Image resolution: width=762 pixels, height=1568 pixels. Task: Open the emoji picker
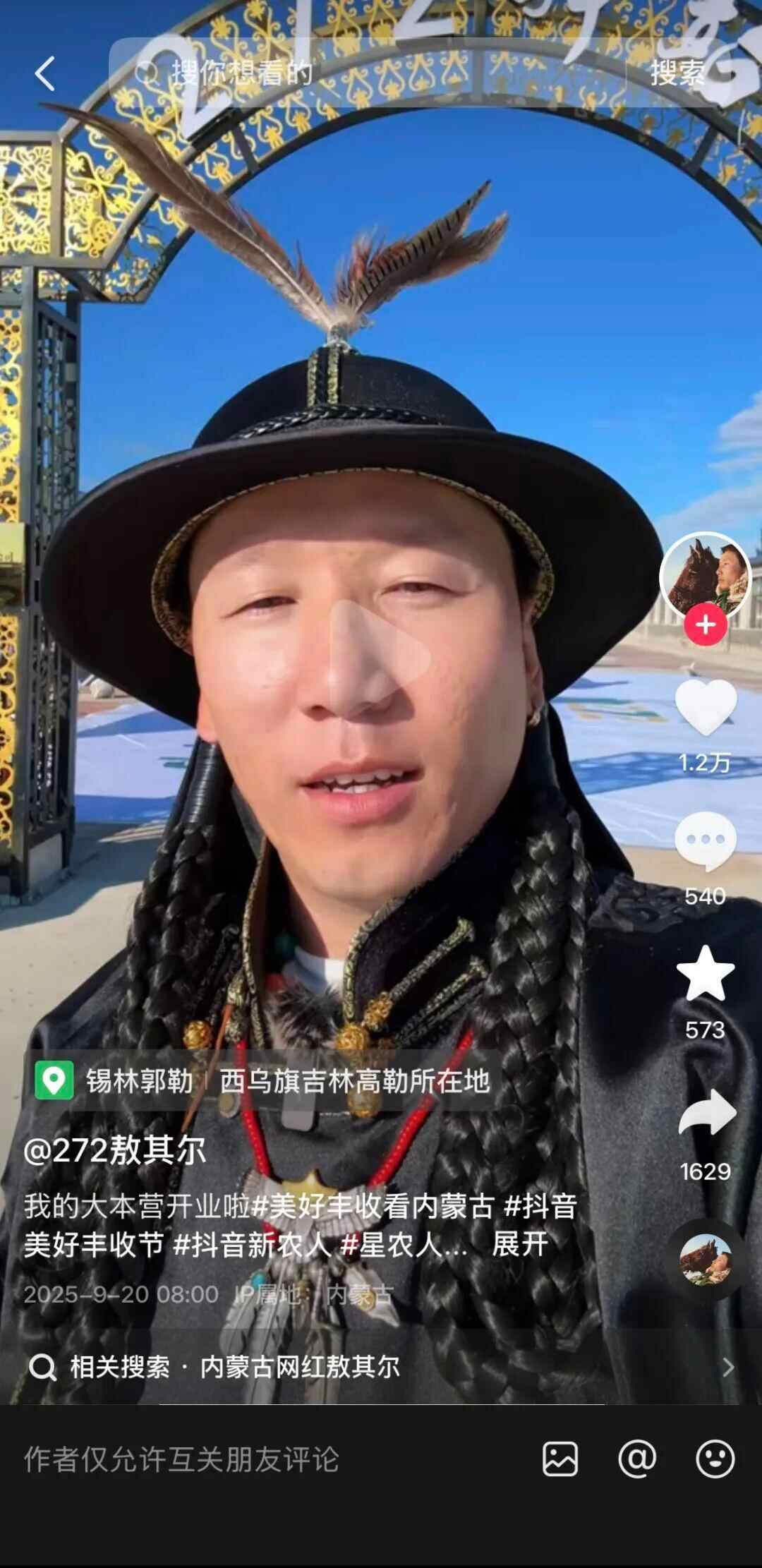click(x=715, y=1459)
